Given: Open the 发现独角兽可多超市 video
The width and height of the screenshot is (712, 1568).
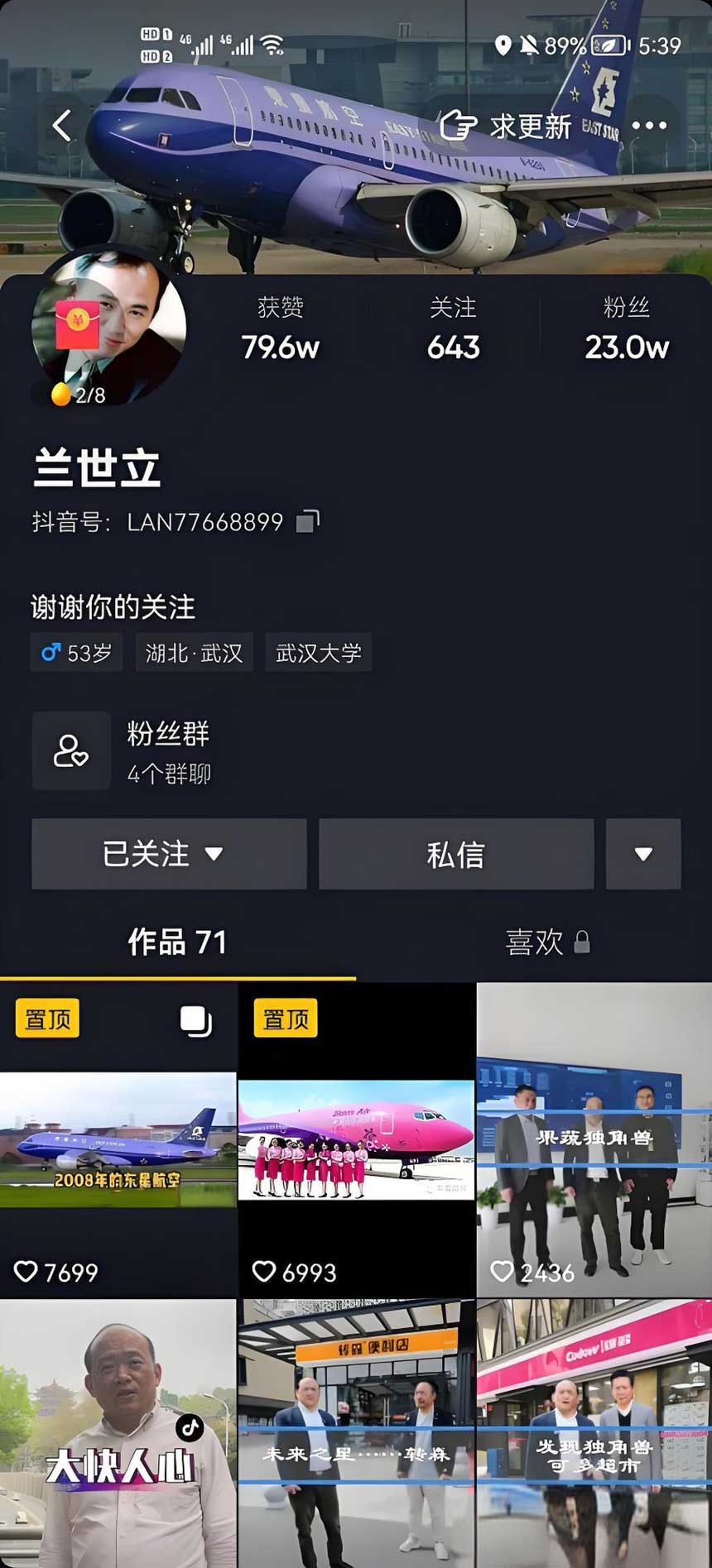Looking at the screenshot, I should (x=594, y=1433).
